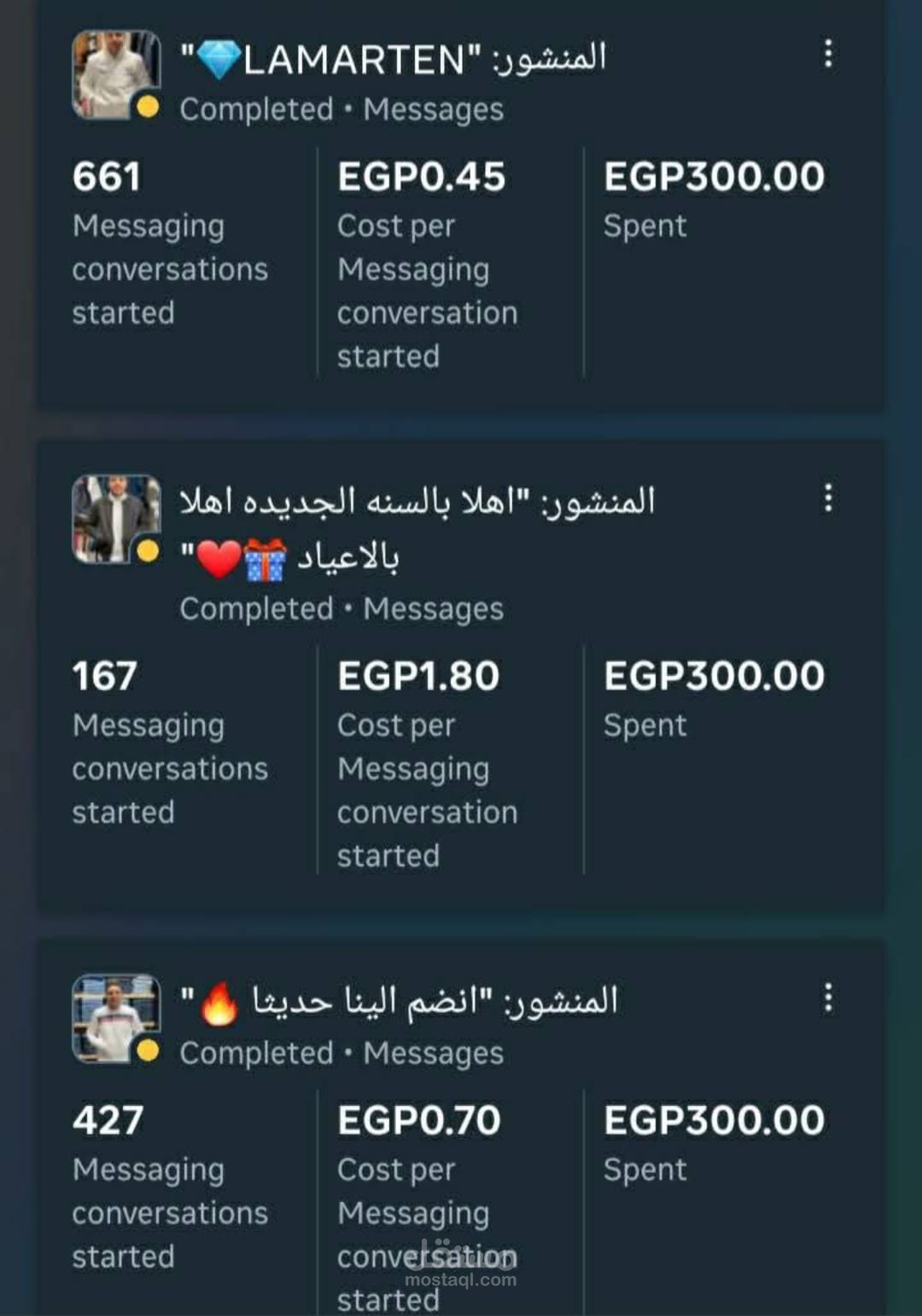Open the options menu for the 'انضم الينا حديثا' ad
Viewport: 922px width, 1316px height.
829,995
